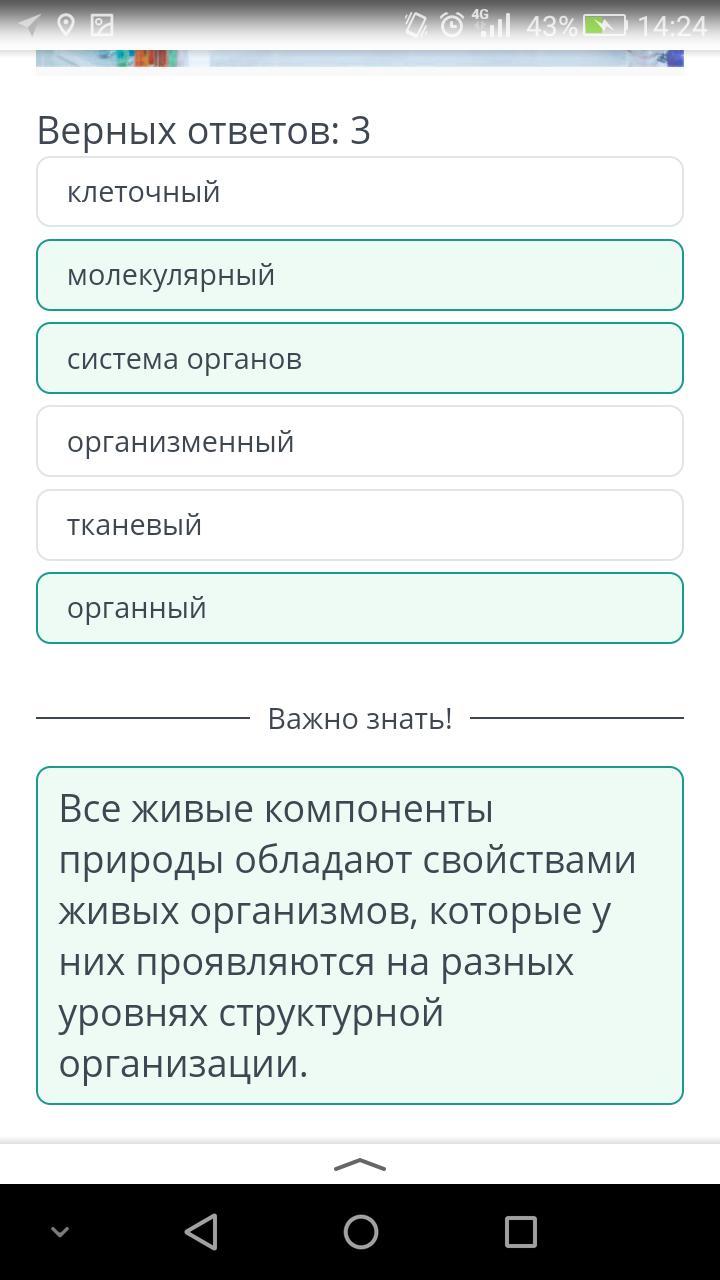Toggle off the «органный» answer
This screenshot has width=720, height=1280.
[360, 608]
